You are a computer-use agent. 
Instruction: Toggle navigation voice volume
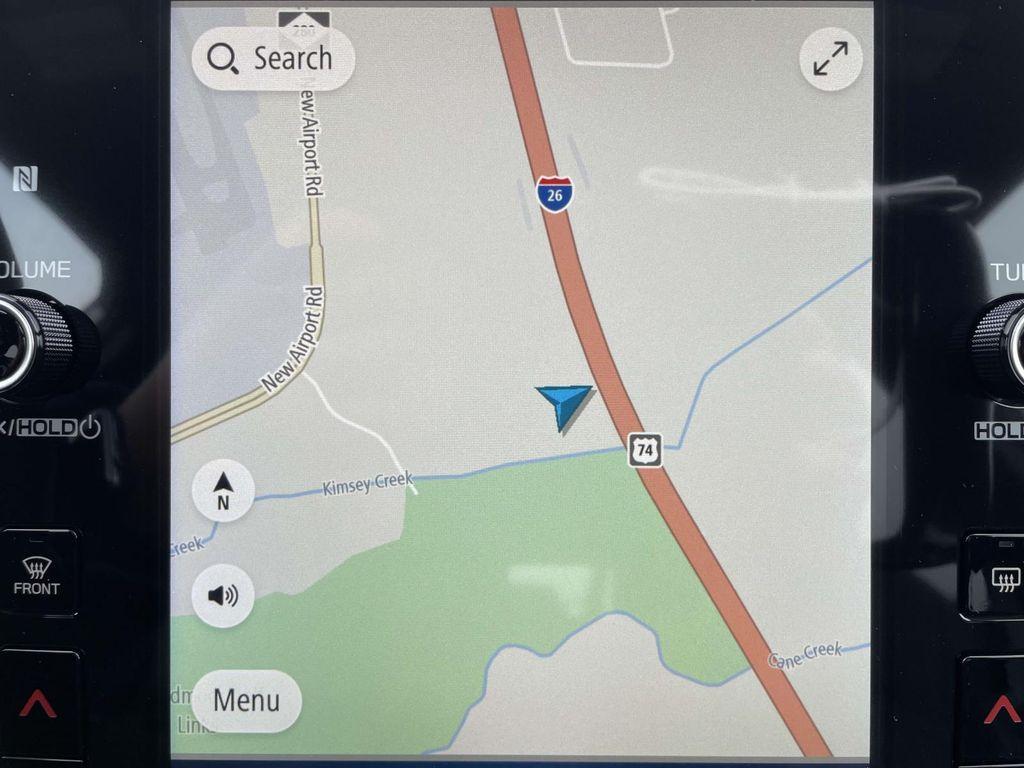[x=223, y=596]
